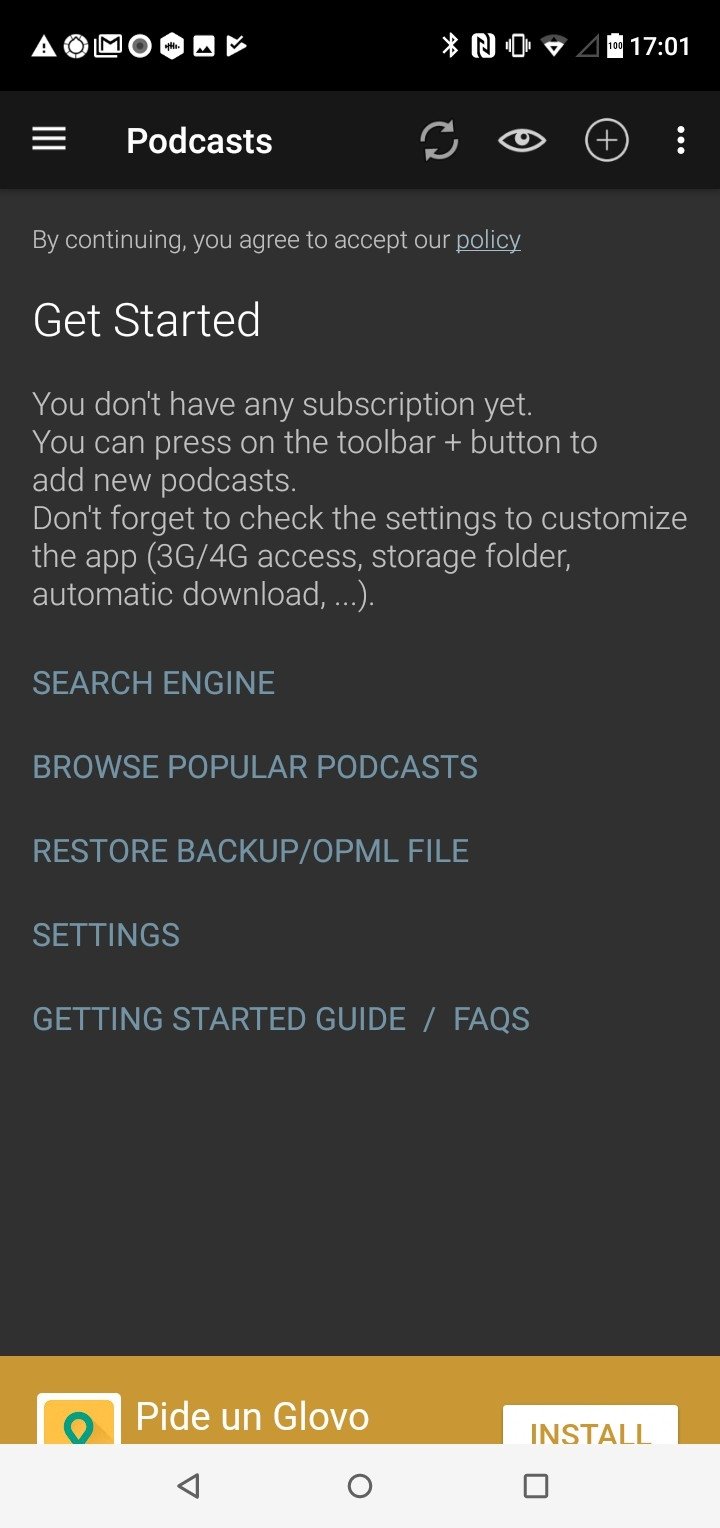The image size is (720, 1528).
Task: Toggle the eye visibility filter
Action: pos(522,141)
